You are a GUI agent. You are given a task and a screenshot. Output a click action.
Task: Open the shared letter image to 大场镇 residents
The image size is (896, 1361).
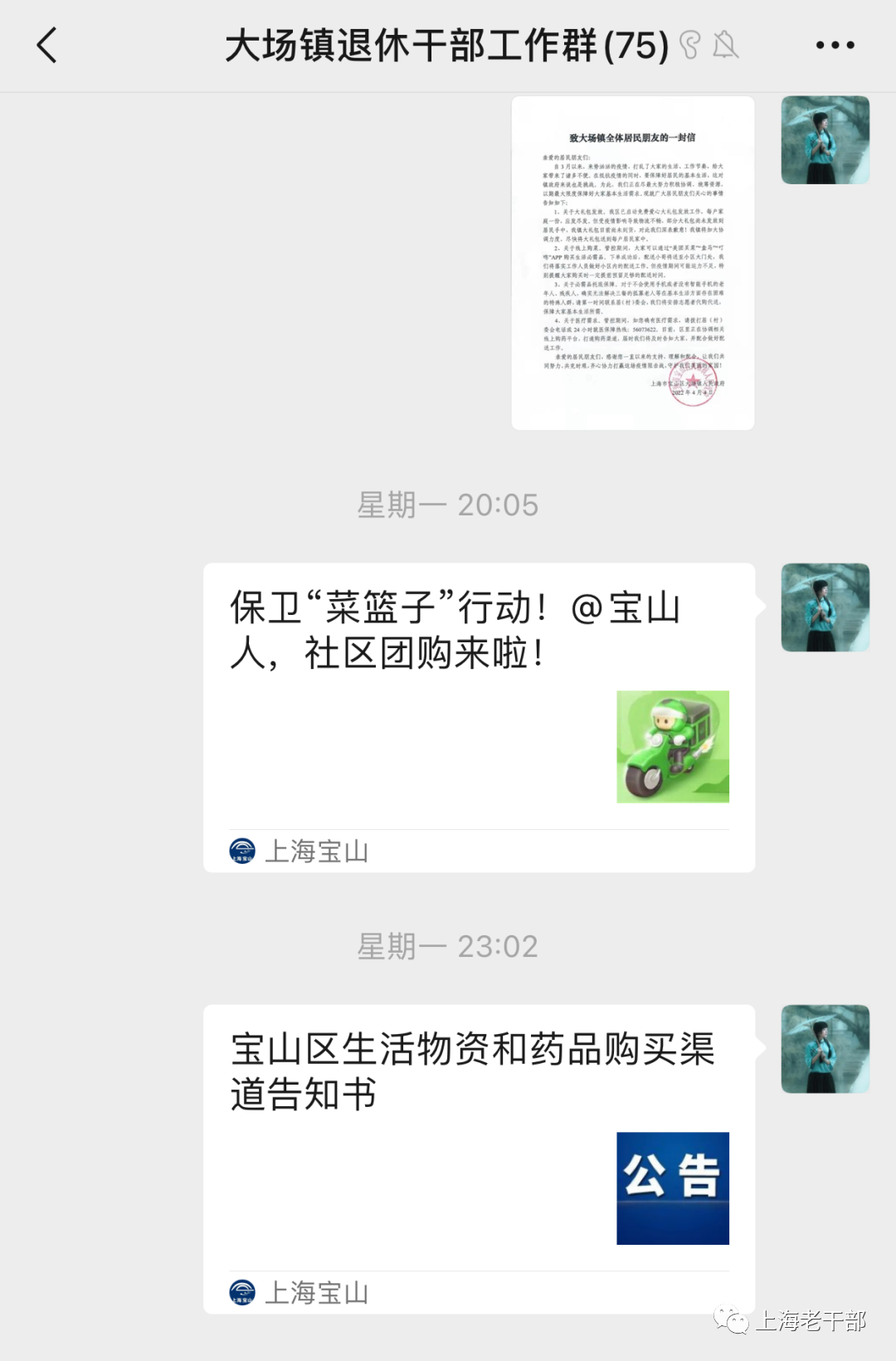click(x=632, y=263)
